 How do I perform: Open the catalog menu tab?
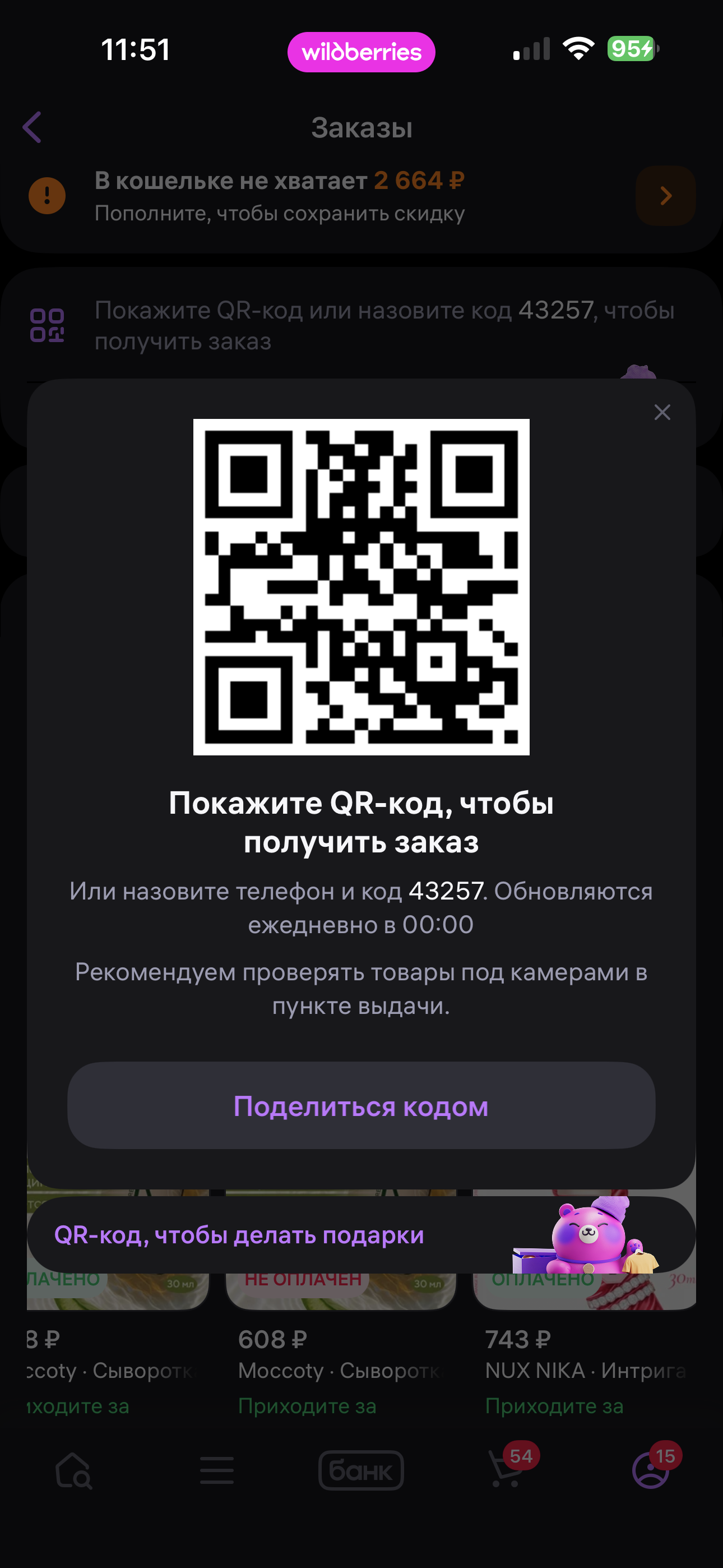pyautogui.click(x=217, y=1470)
